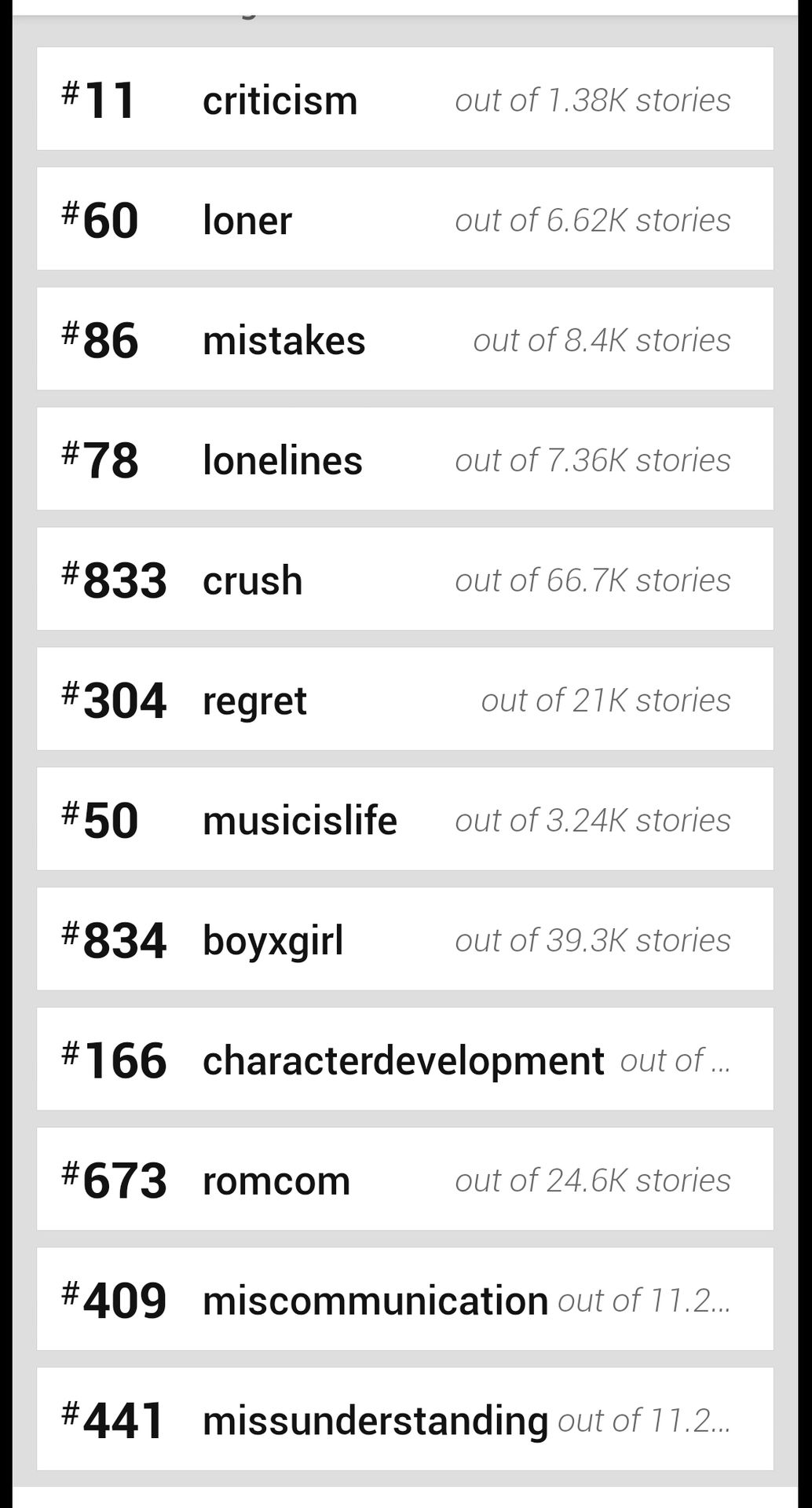Open the criticism tag ranking
This screenshot has height=1508, width=812.
click(x=405, y=99)
